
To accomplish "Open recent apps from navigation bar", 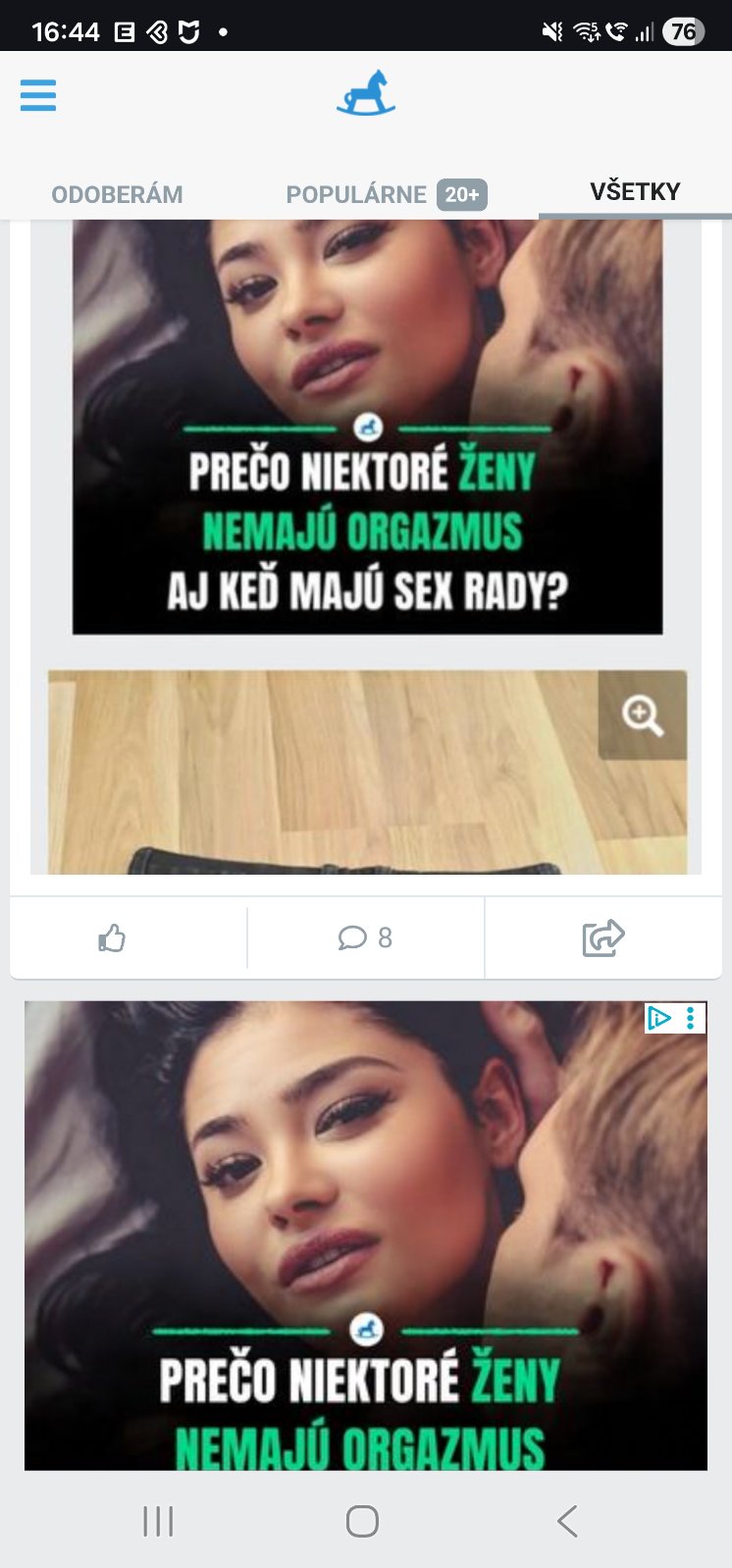I will coord(158,1521).
